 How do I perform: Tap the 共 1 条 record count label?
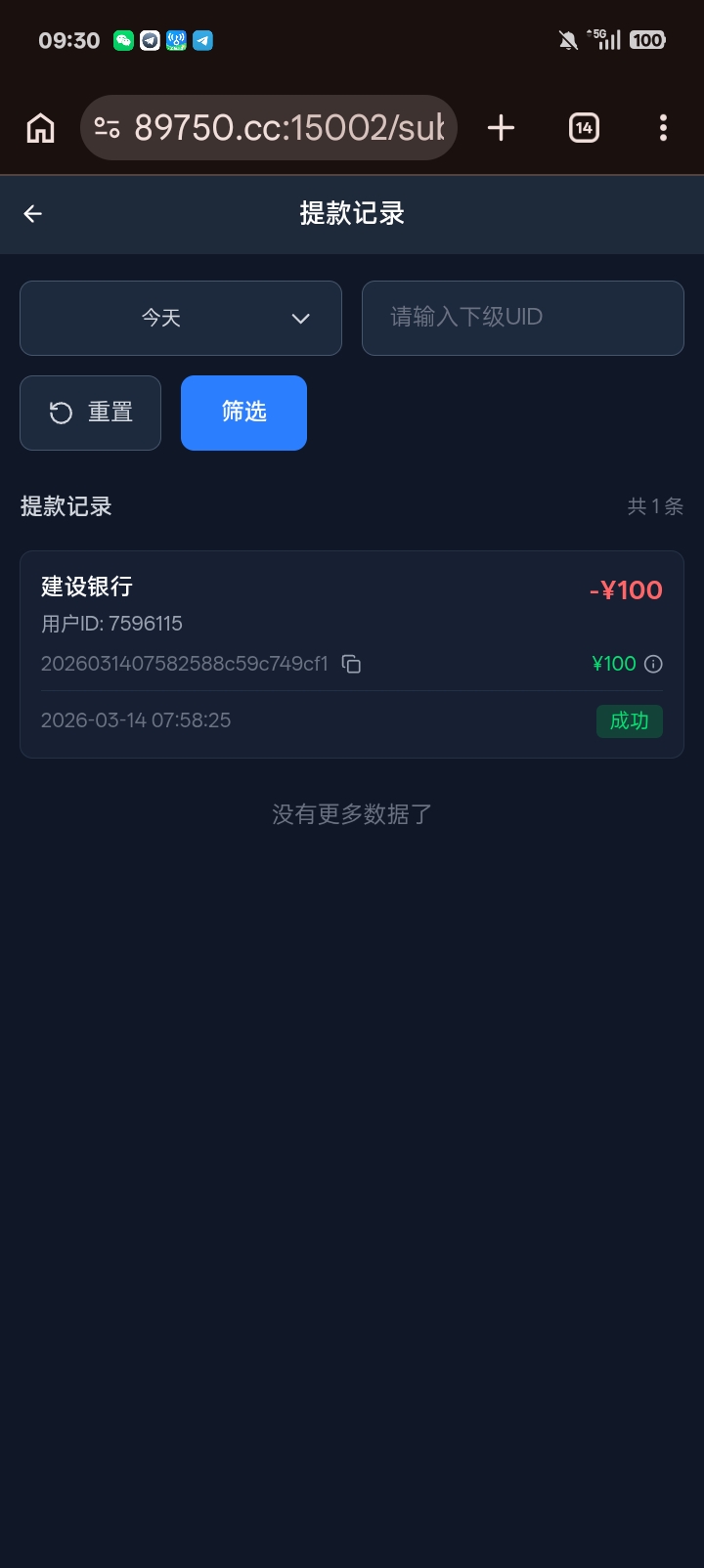click(x=655, y=506)
